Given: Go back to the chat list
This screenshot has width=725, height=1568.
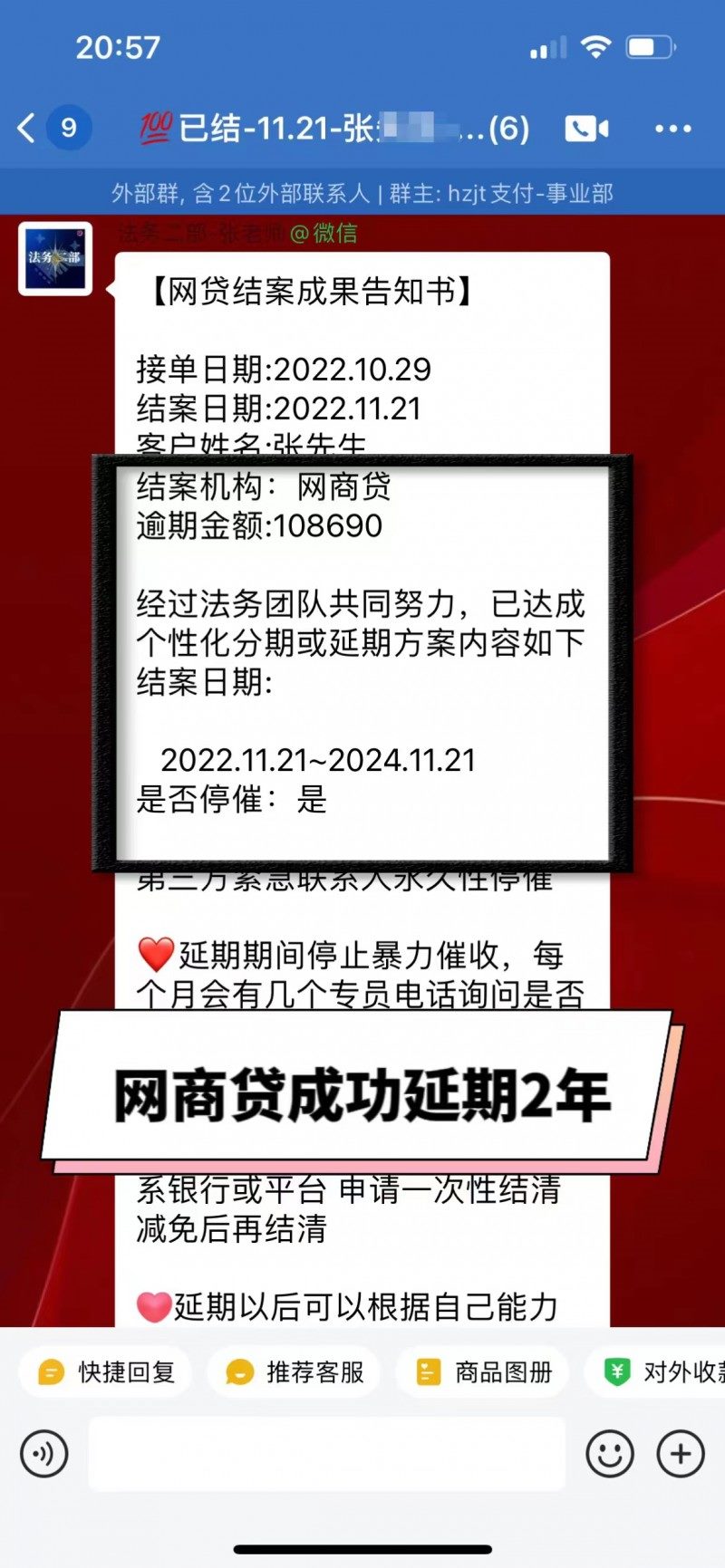Looking at the screenshot, I should tap(27, 128).
